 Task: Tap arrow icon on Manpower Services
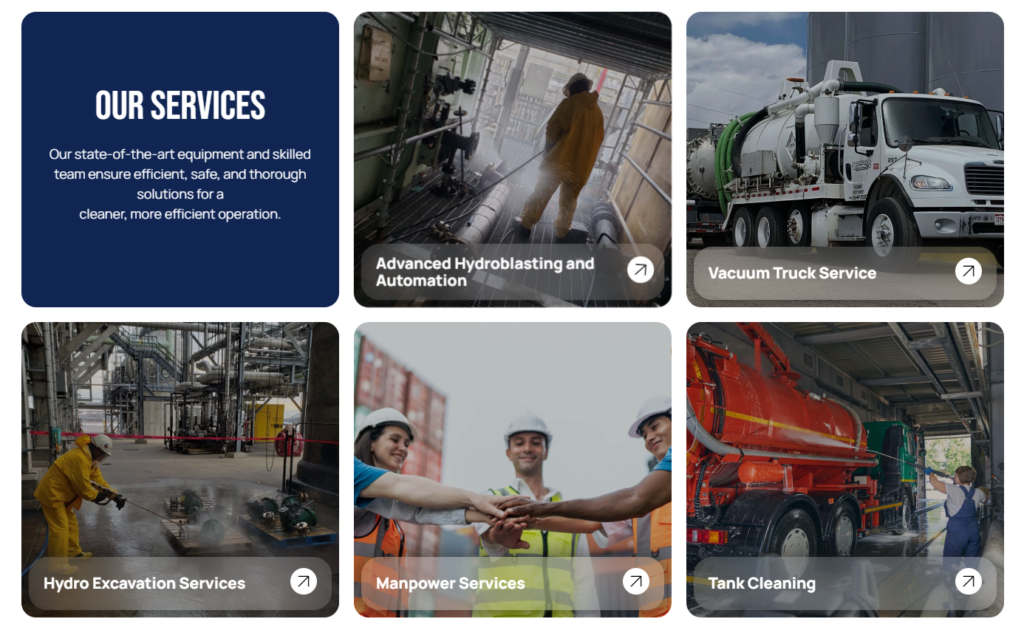pos(635,582)
